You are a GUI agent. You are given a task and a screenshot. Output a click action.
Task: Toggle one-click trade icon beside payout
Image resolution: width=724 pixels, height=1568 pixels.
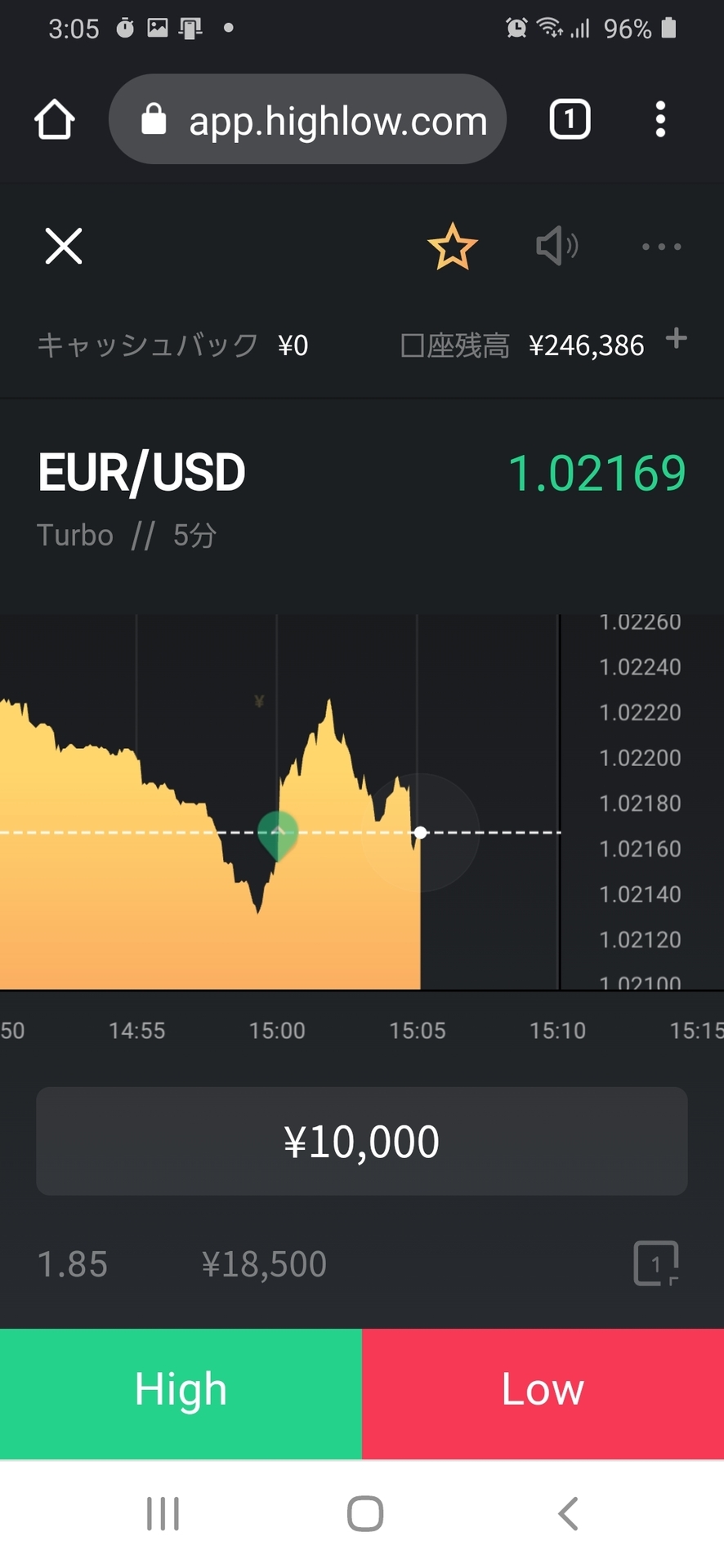coord(656,1263)
